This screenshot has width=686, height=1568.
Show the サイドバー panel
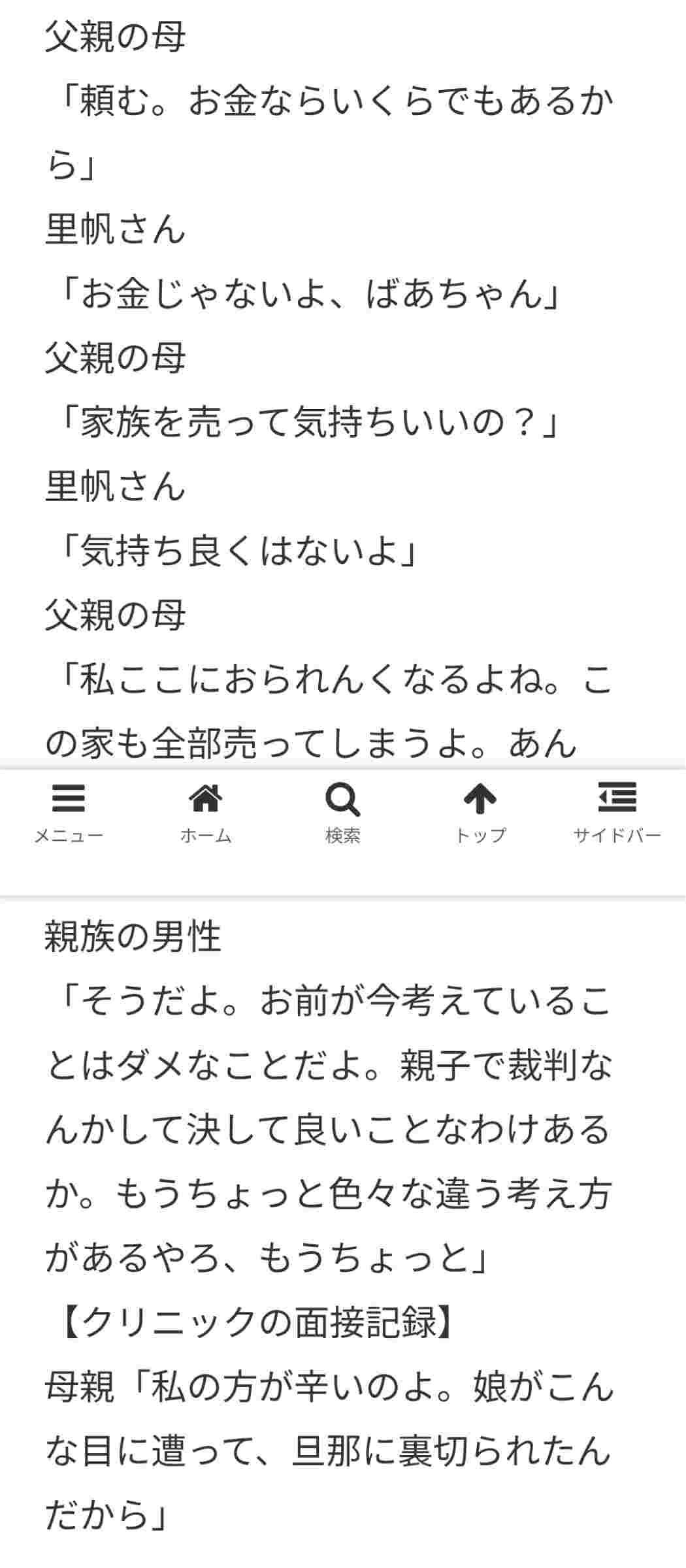pyautogui.click(x=617, y=811)
